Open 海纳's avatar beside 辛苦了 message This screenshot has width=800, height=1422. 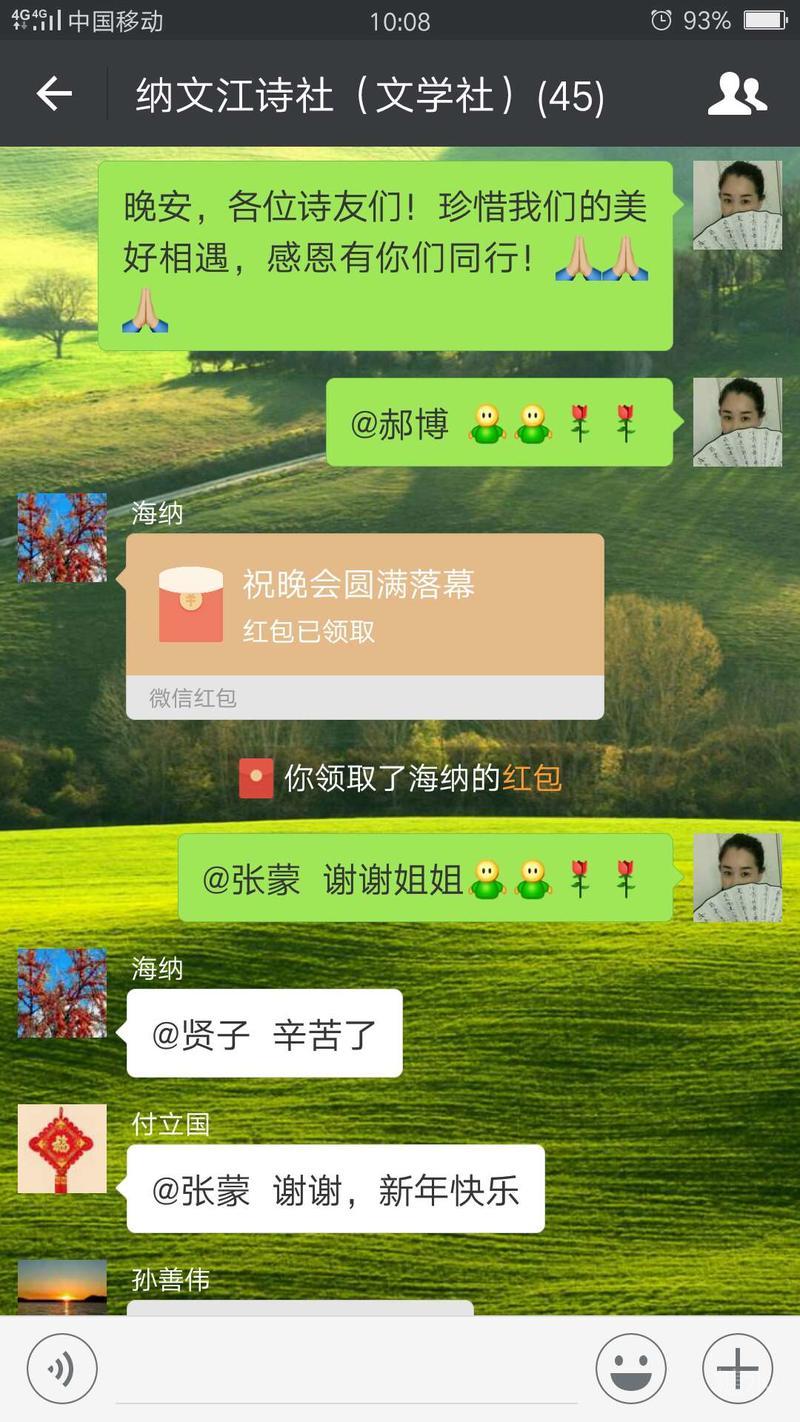point(62,993)
